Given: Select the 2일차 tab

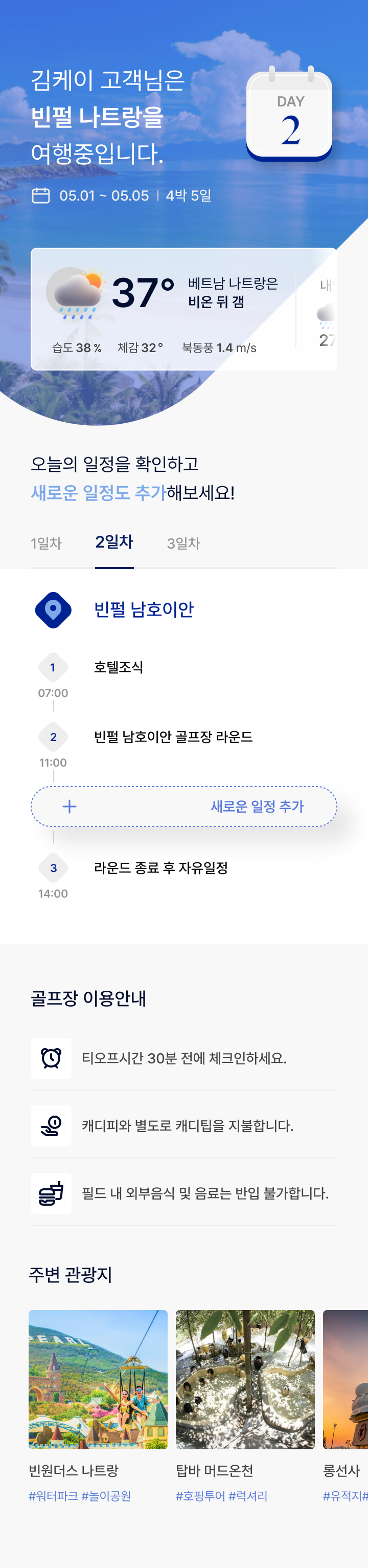Looking at the screenshot, I should coord(114,542).
